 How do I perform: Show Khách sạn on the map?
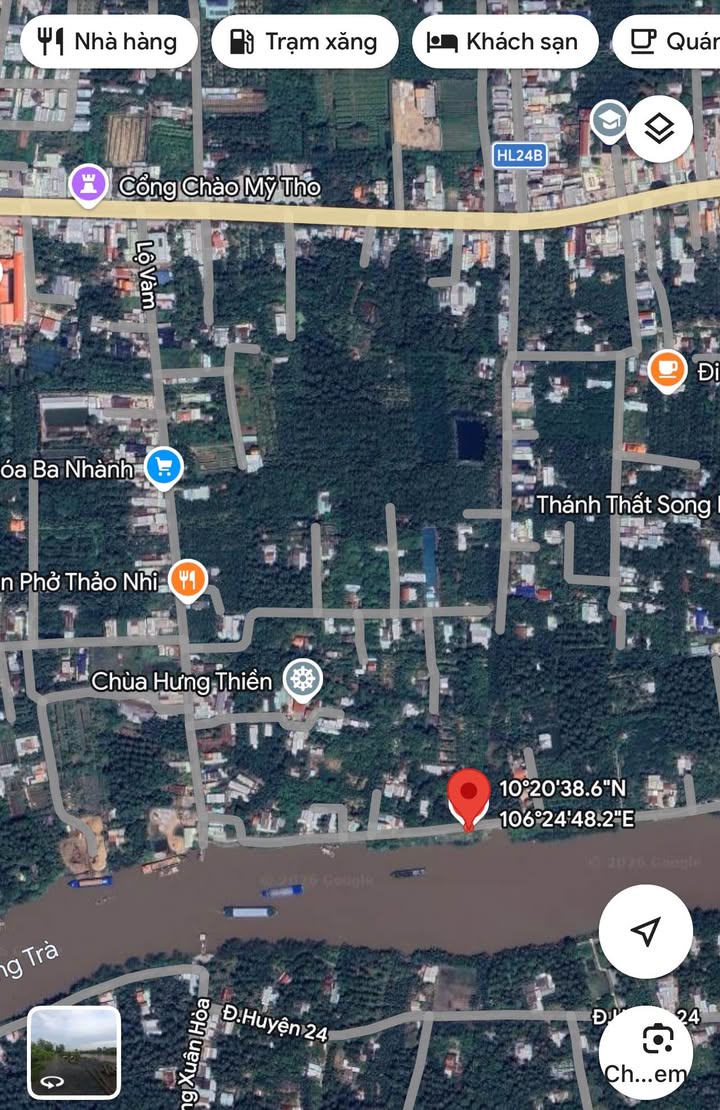tap(505, 42)
